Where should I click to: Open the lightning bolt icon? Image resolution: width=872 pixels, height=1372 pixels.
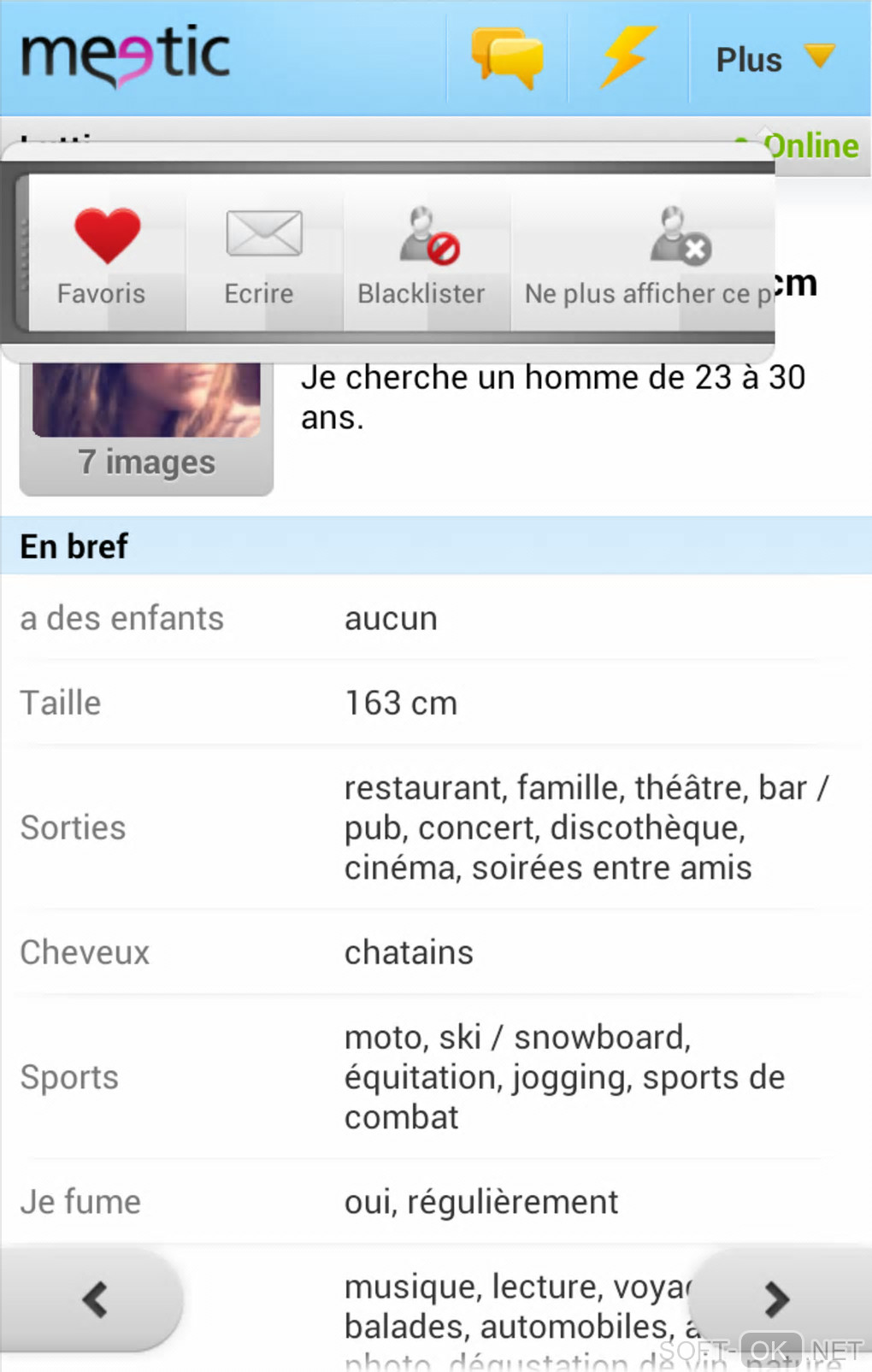point(627,57)
